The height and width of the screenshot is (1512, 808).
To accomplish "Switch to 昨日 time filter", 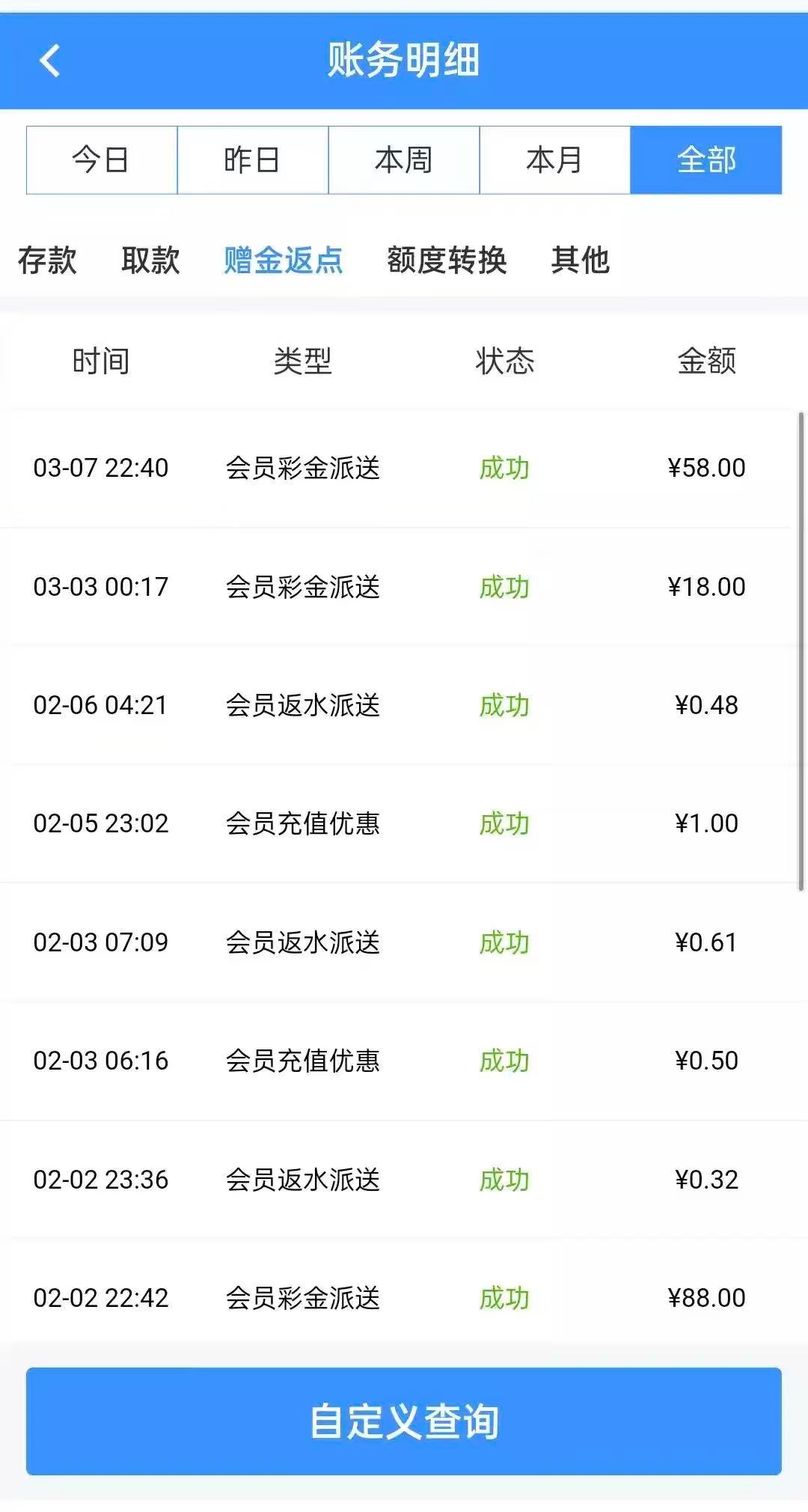I will tap(253, 160).
